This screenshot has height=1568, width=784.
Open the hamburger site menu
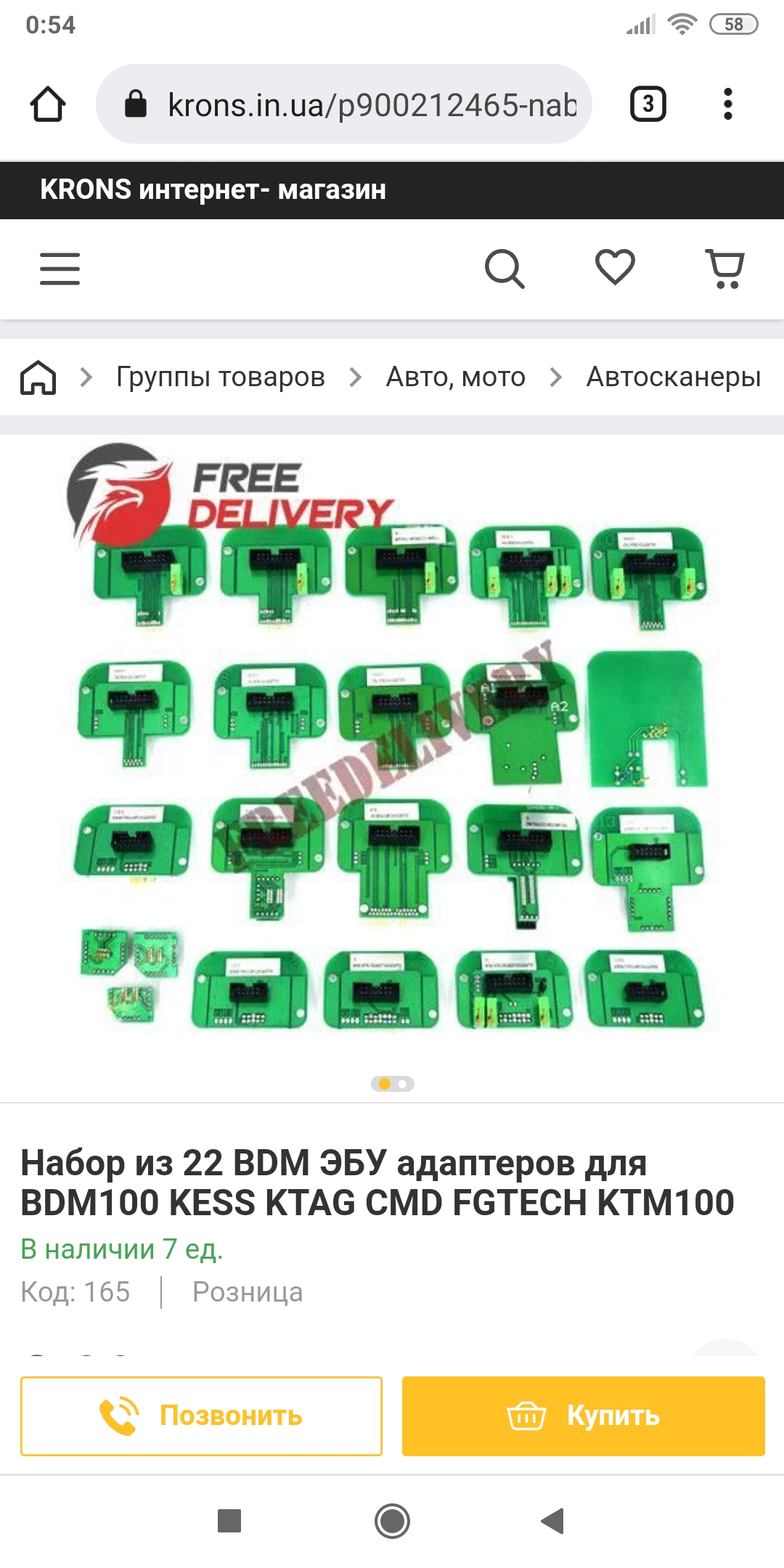60,269
